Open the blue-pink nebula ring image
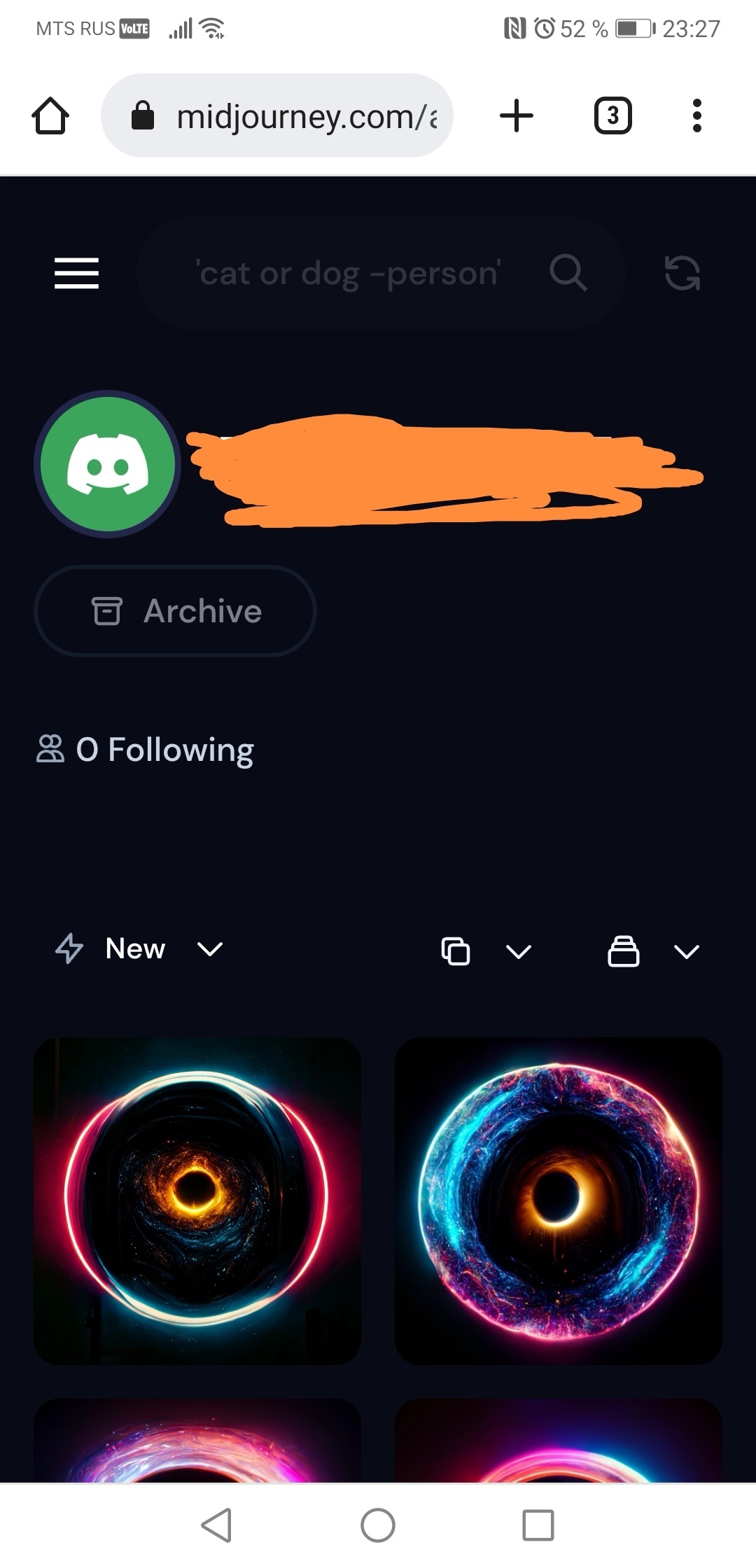756x1568 pixels. 558,1200
